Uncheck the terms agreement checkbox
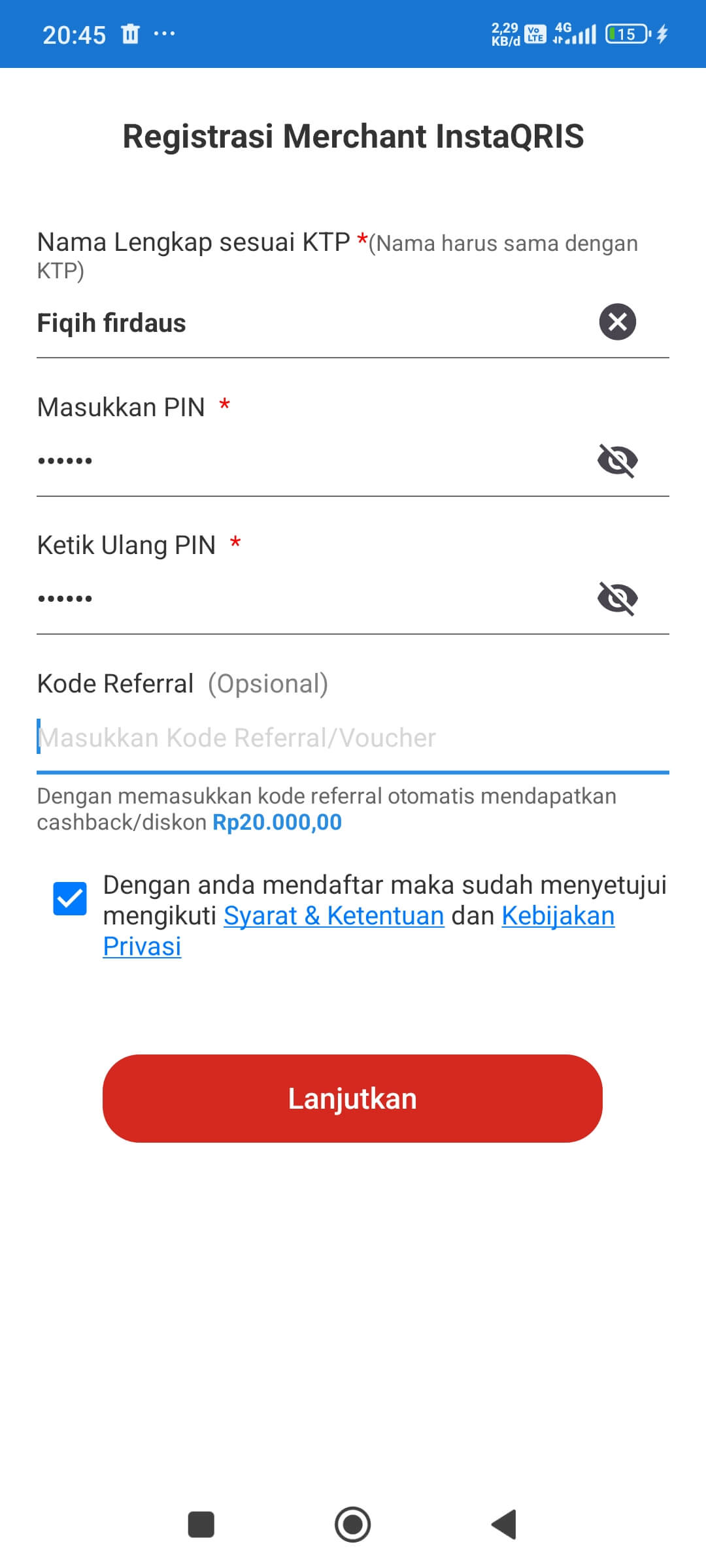This screenshot has width=706, height=1568. coord(70,898)
